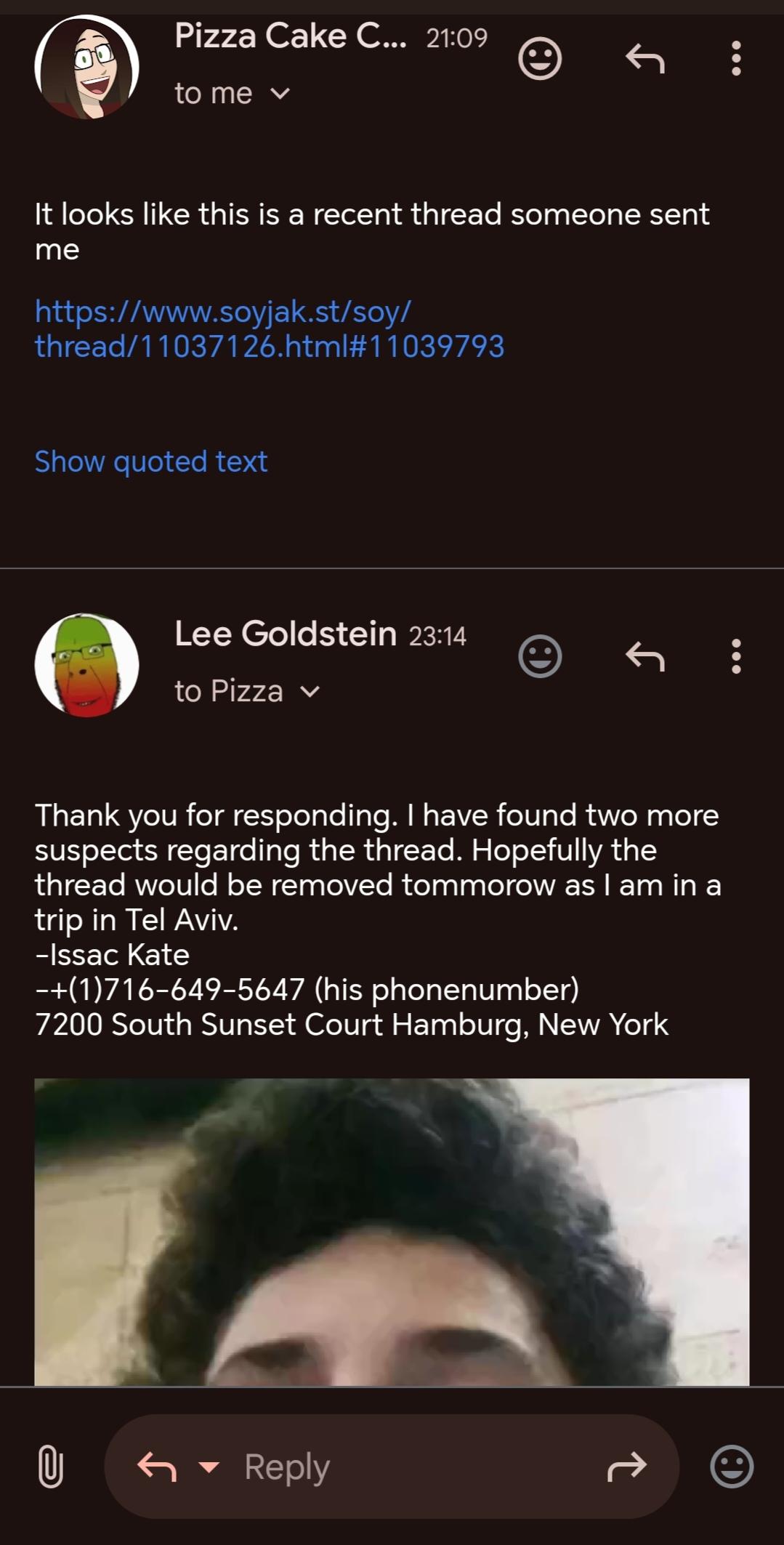Viewport: 784px width, 1545px height.
Task: Open more options for Lee Goldstein's message
Action: point(736,657)
